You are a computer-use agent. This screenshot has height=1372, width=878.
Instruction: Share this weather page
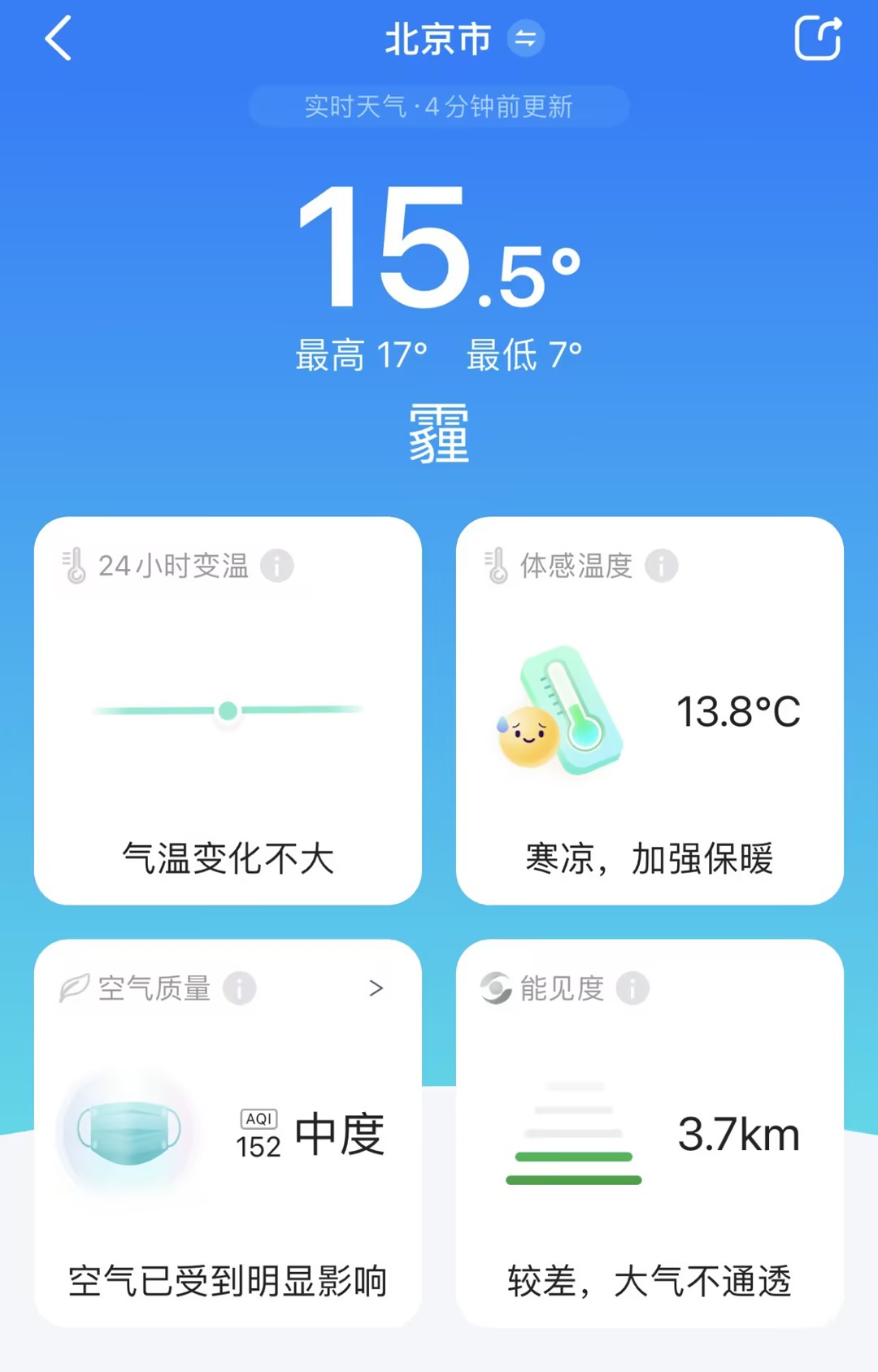(817, 38)
